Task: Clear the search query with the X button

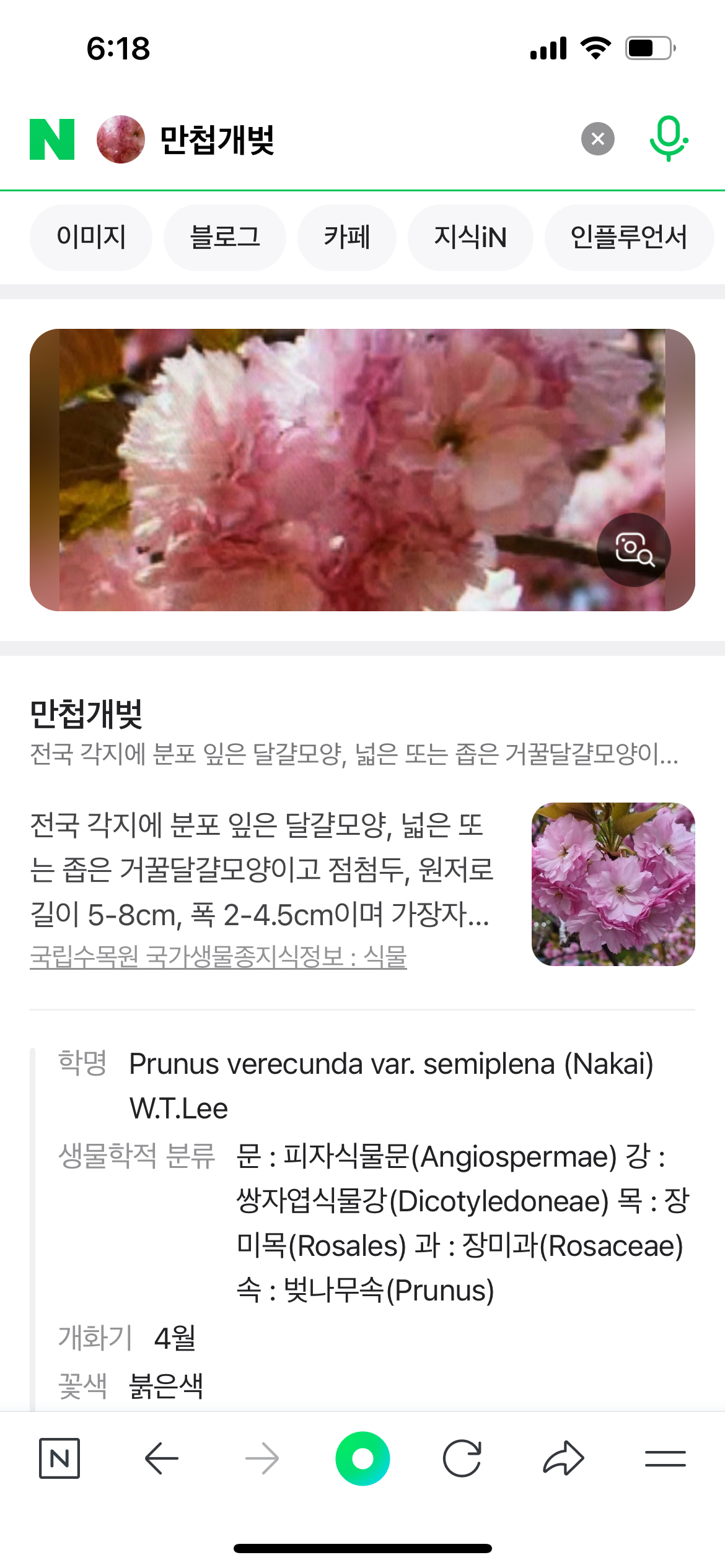Action: click(597, 139)
